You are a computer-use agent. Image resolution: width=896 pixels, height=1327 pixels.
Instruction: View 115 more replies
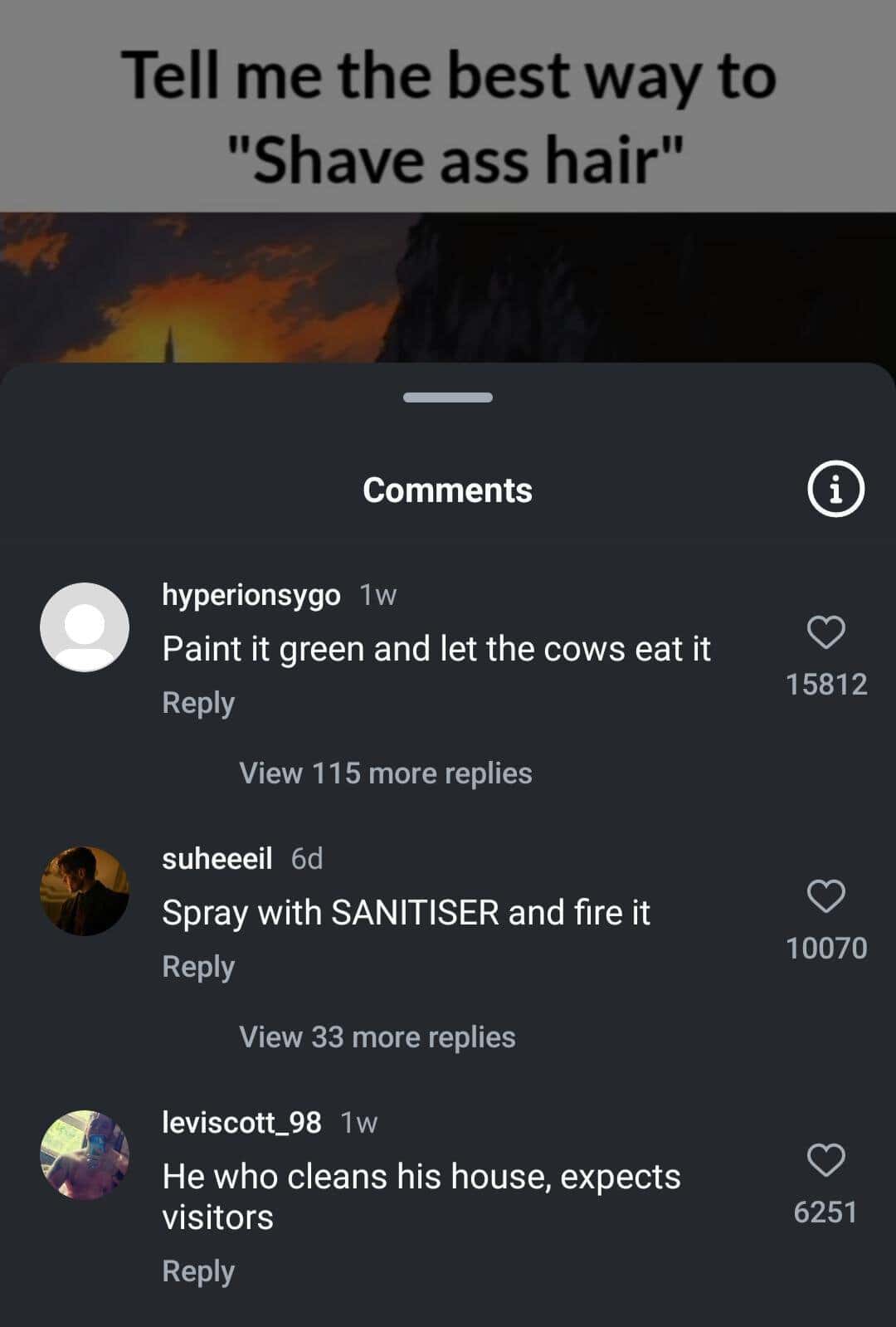coord(385,773)
